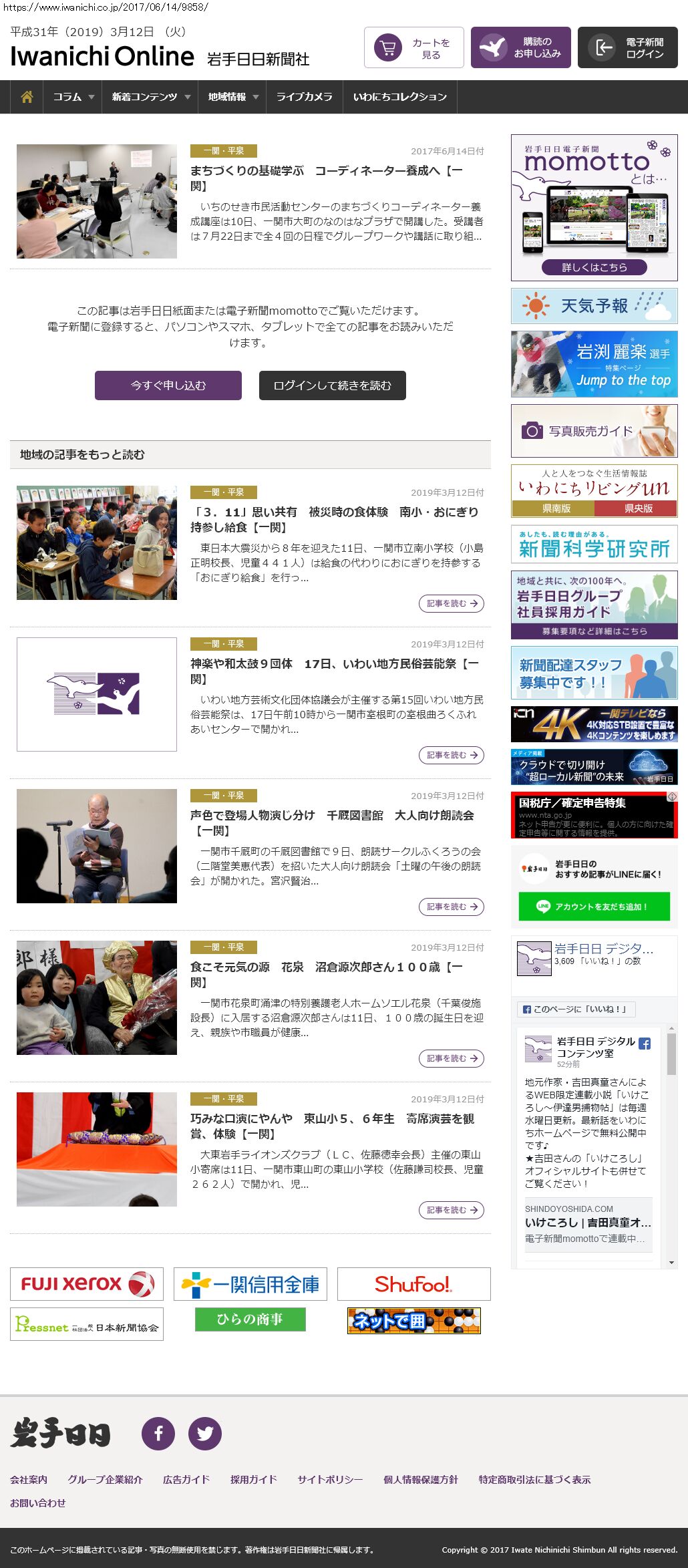Go to ライブカメラ page

305,97
